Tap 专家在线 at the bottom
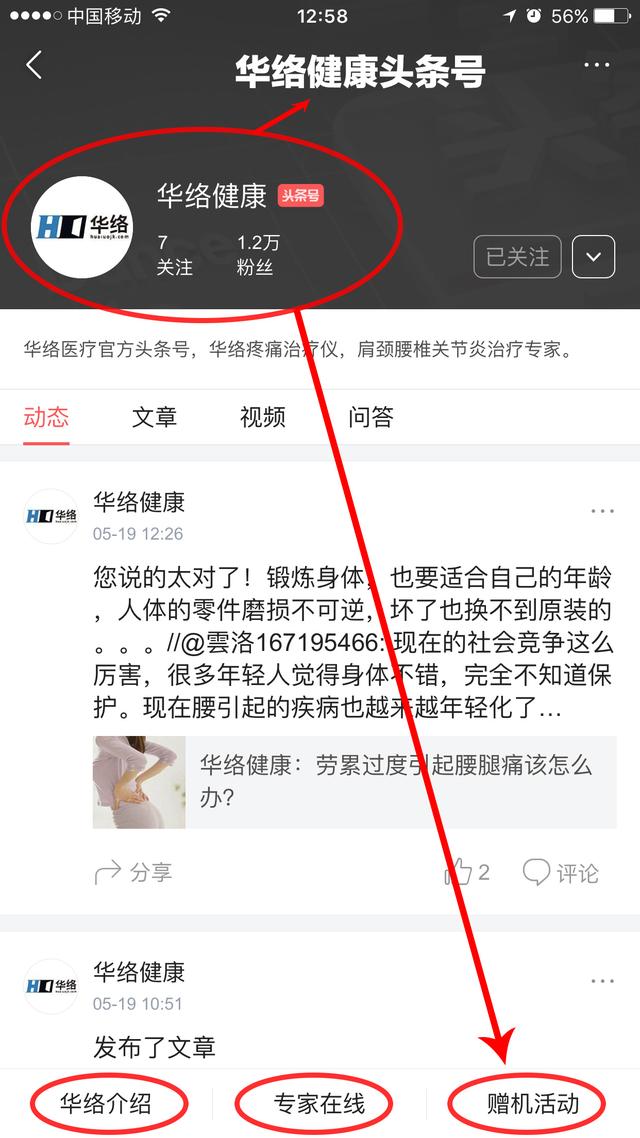This screenshot has width=640, height=1138. [x=319, y=1104]
